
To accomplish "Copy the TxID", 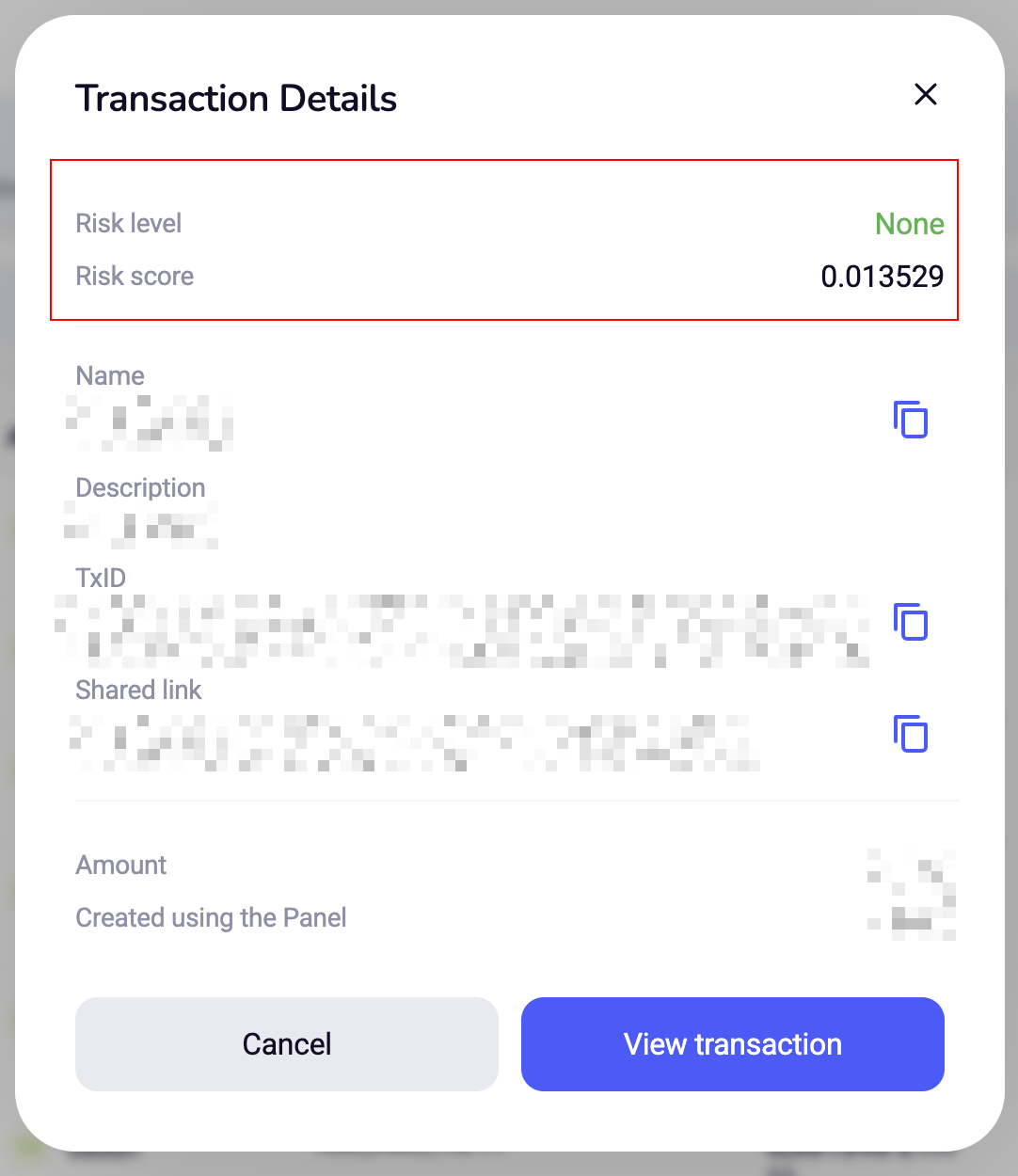I will click(x=911, y=622).
